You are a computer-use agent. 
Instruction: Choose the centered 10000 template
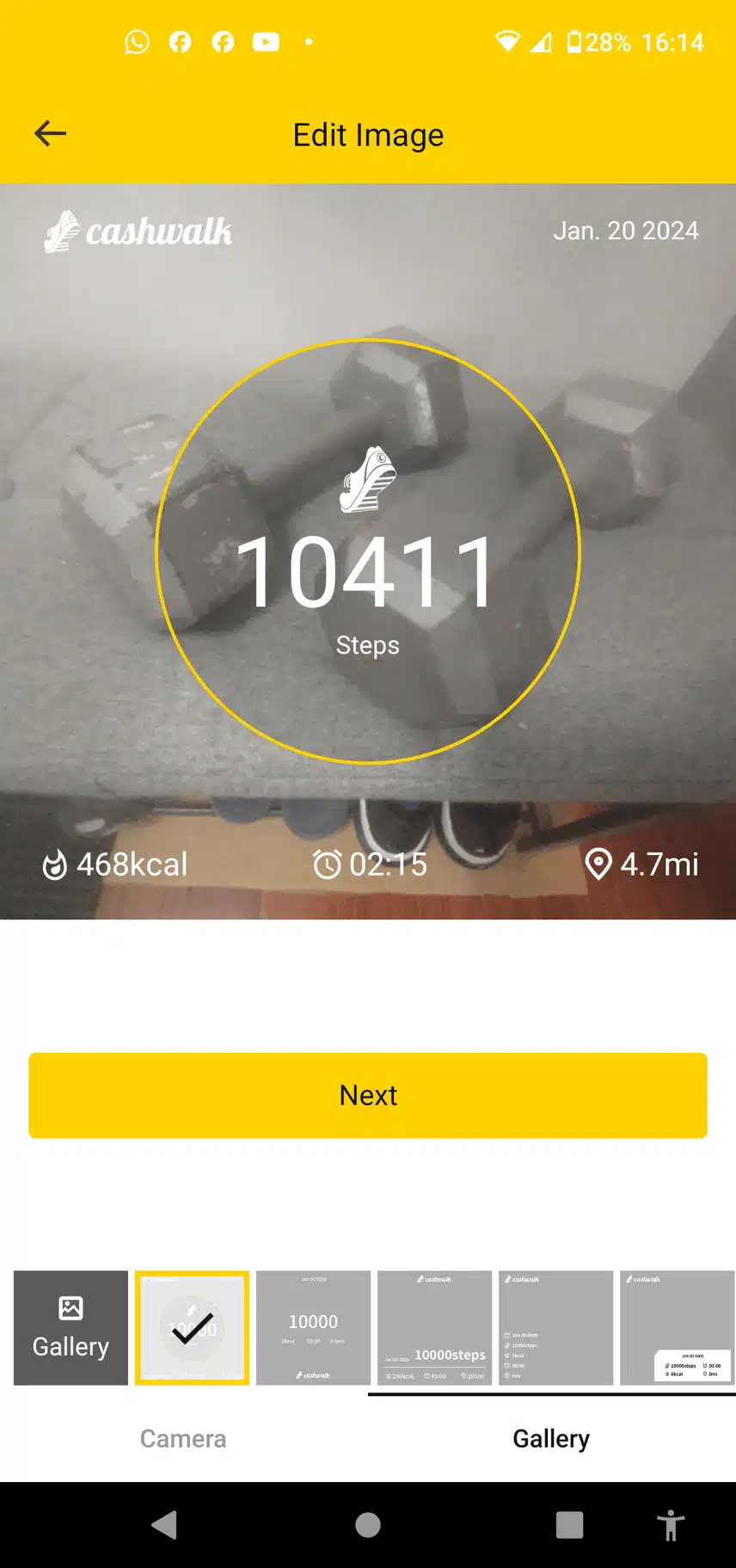[x=313, y=1328]
